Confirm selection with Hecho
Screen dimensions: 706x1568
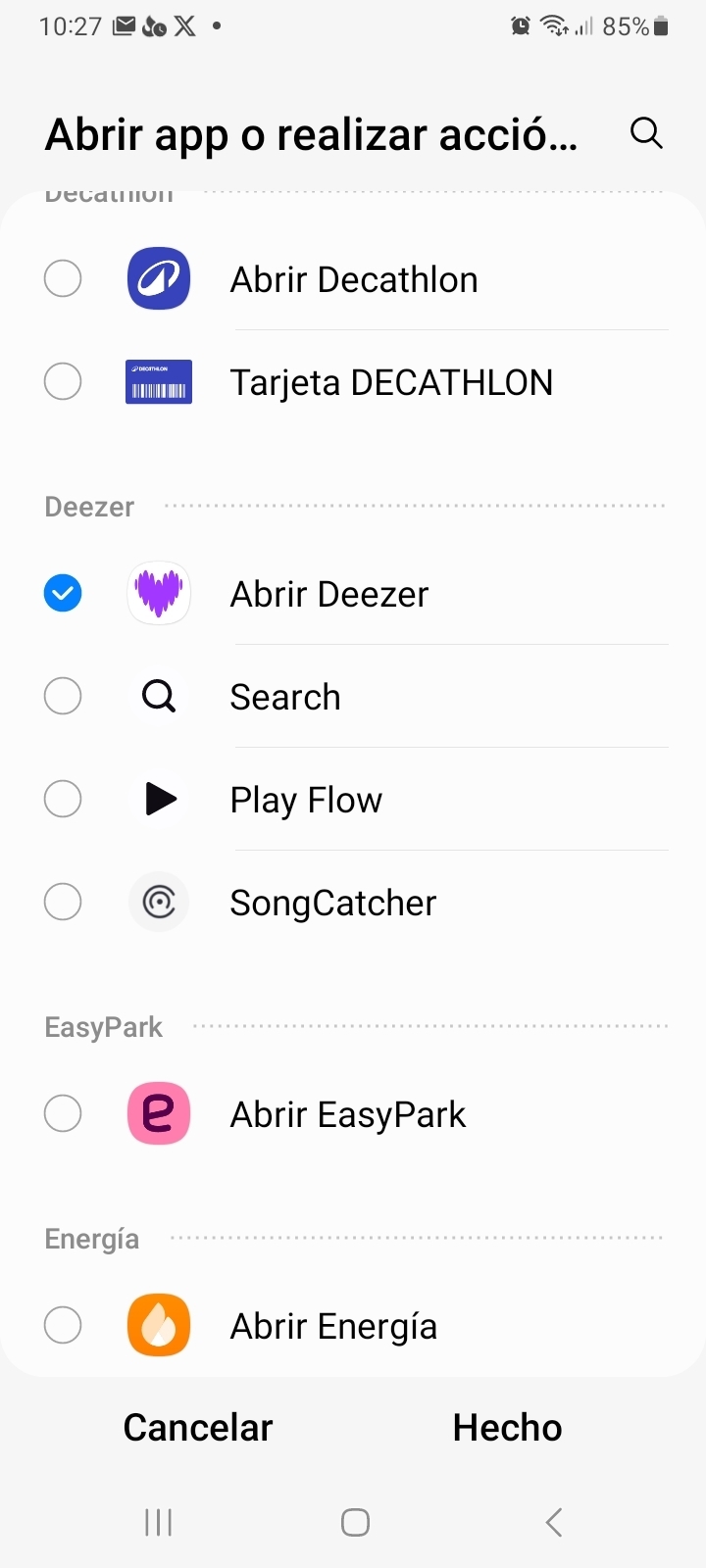coord(507,1428)
